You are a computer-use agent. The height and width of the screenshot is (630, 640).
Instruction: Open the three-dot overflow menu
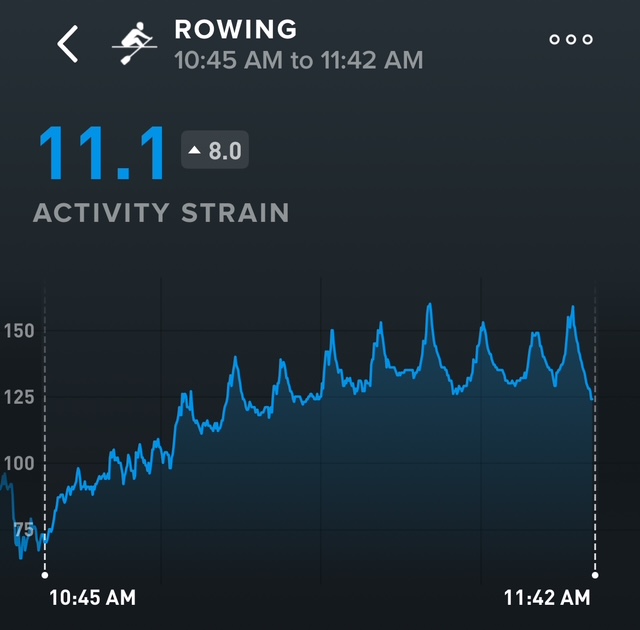click(571, 40)
